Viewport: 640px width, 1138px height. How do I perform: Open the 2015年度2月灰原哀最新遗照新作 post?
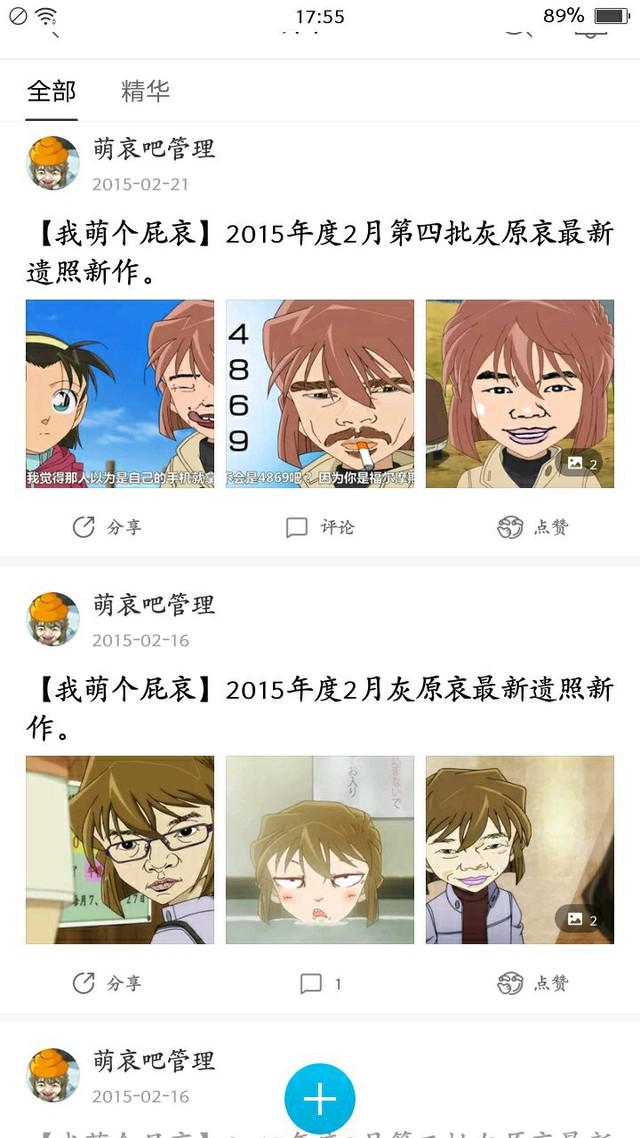point(319,708)
